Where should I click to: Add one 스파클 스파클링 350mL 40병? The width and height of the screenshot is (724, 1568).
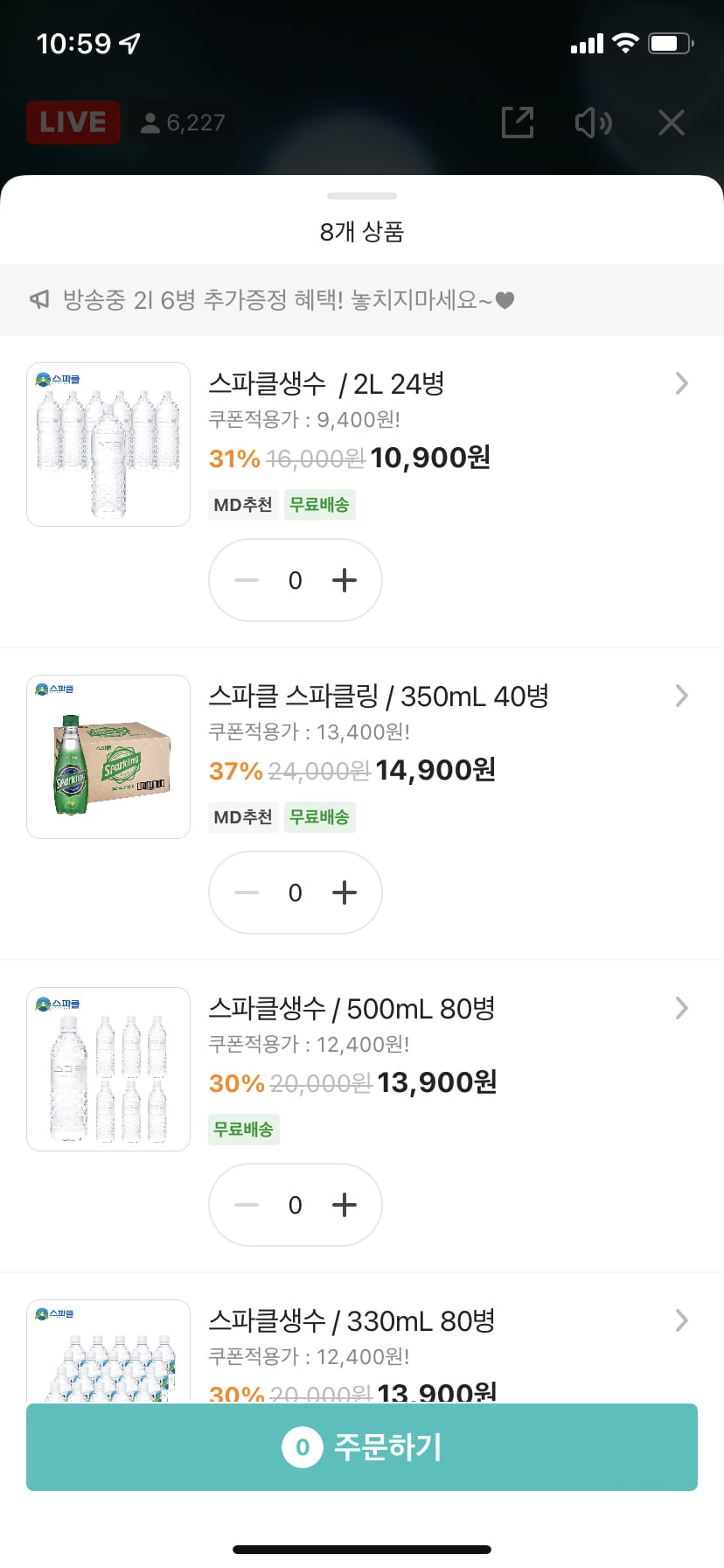click(x=345, y=892)
